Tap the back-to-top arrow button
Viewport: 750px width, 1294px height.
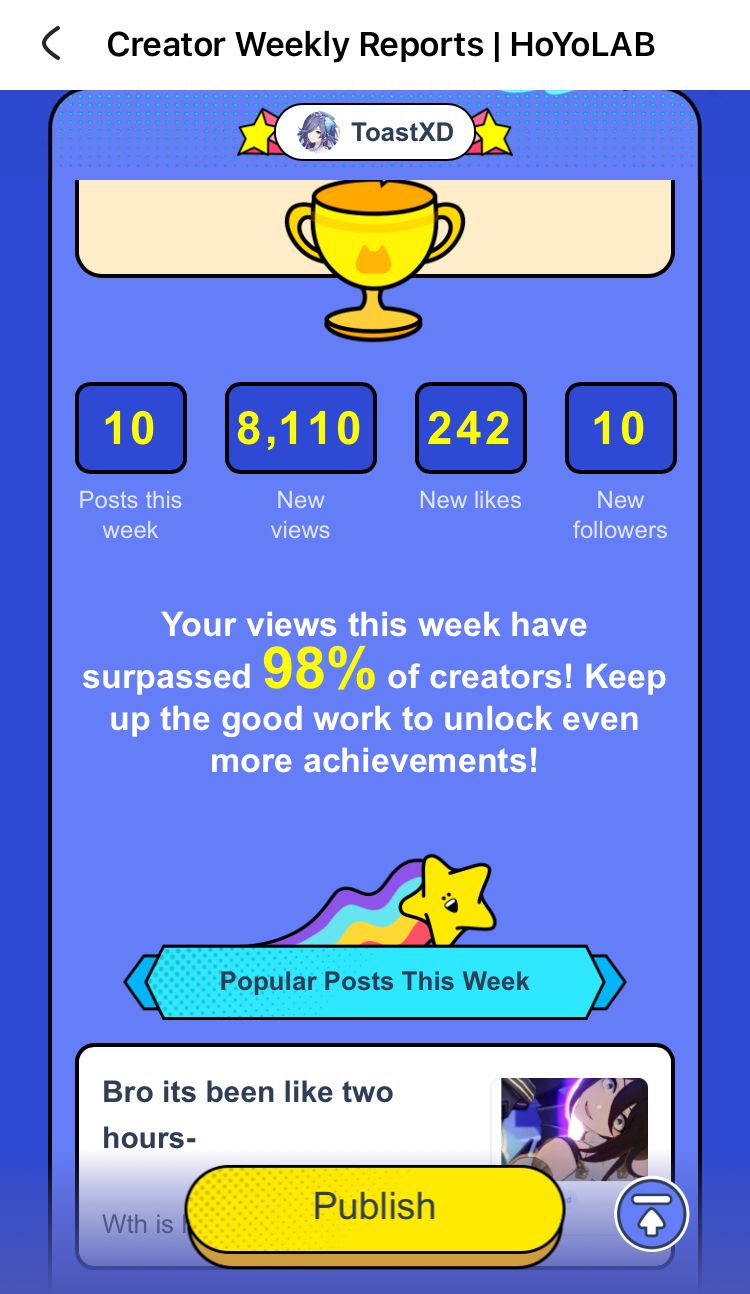tap(651, 1215)
